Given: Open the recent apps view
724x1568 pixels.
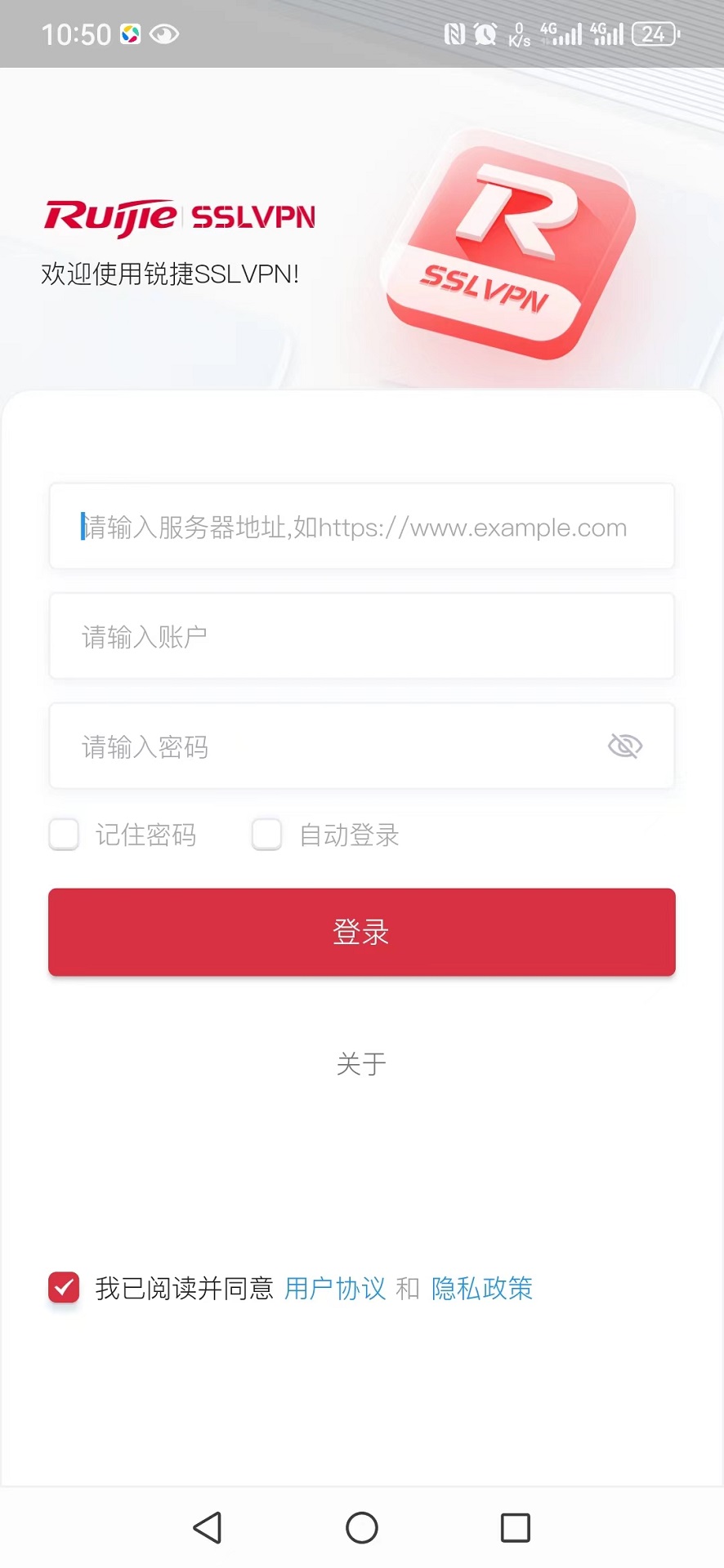Looking at the screenshot, I should pyautogui.click(x=515, y=1527).
